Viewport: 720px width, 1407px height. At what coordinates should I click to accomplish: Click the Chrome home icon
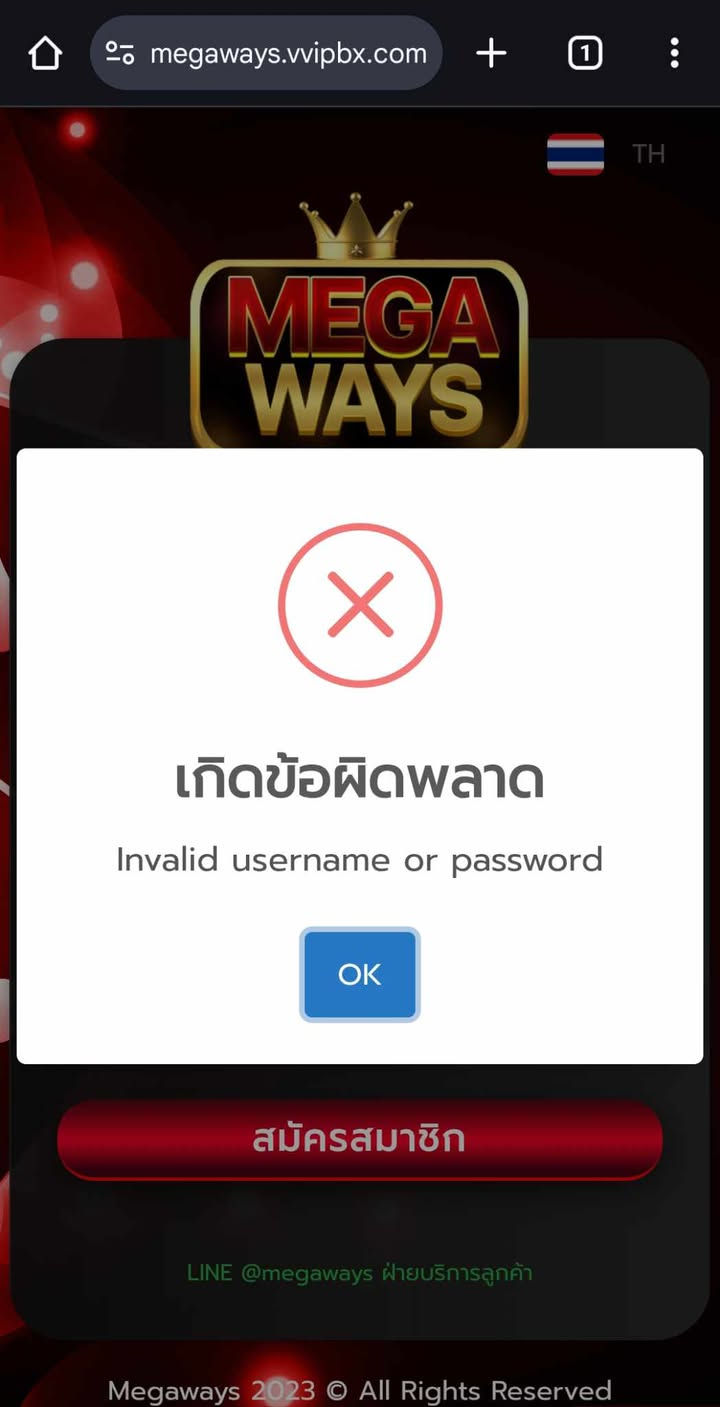44,53
